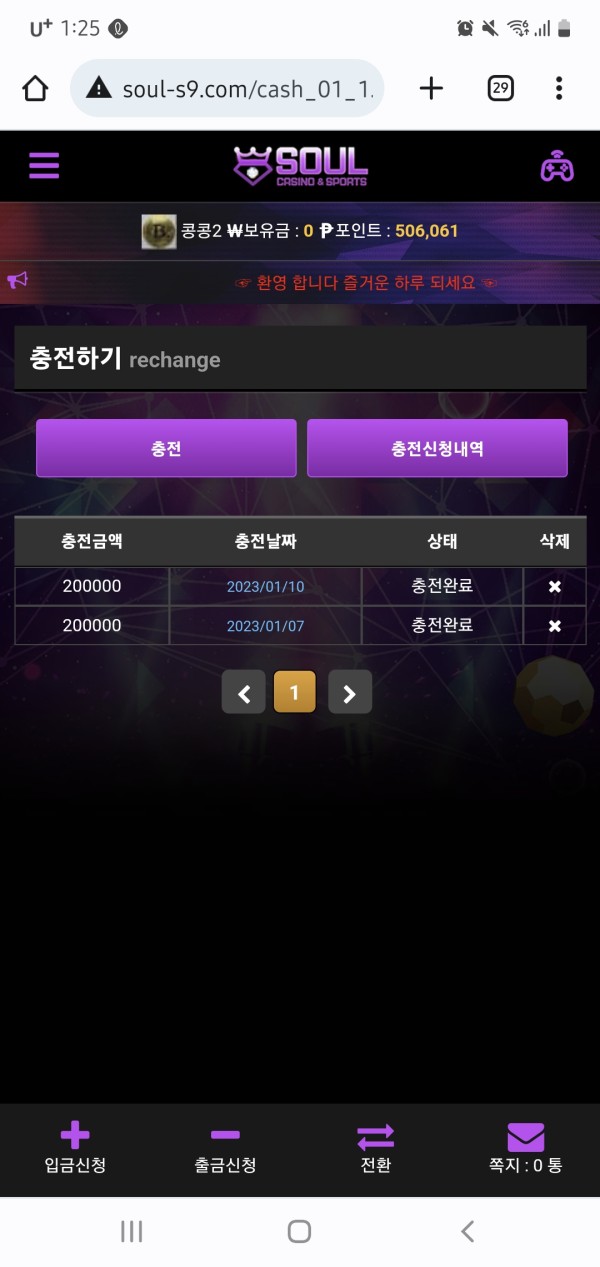The height and width of the screenshot is (1267, 600).
Task: Delete the 2023/01/10 recharge record
Action: click(554, 587)
